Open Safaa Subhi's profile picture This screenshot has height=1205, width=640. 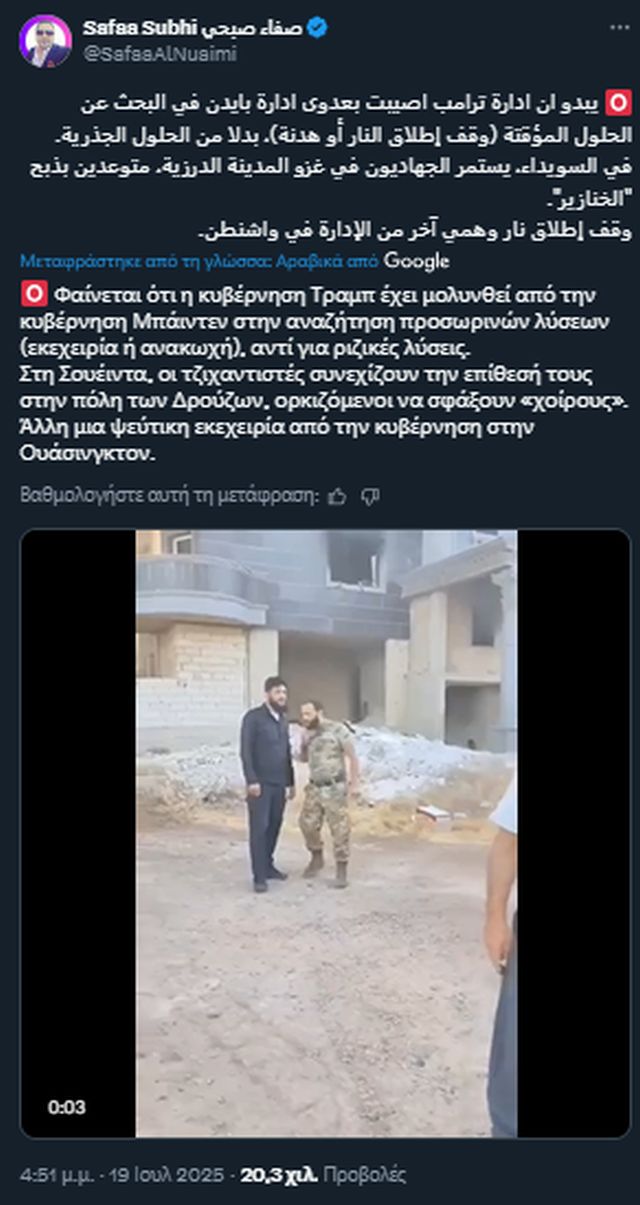pyautogui.click(x=45, y=41)
